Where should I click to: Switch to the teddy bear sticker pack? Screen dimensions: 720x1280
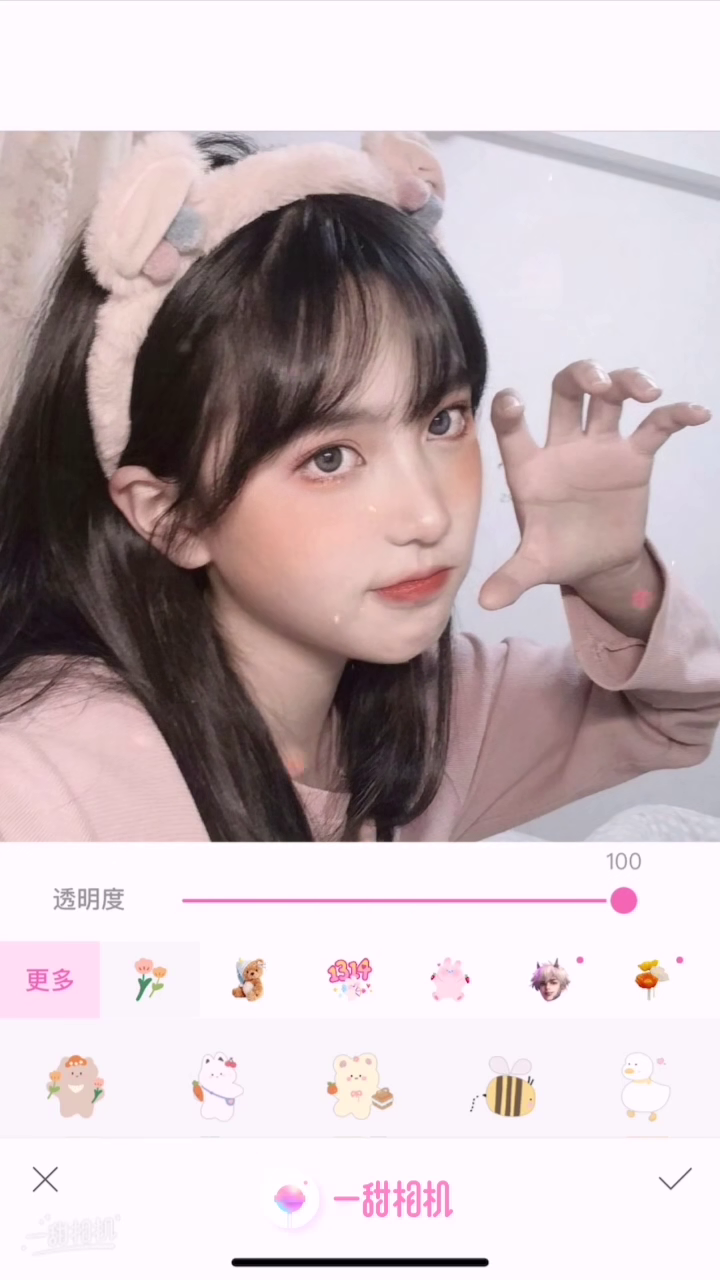coord(249,980)
